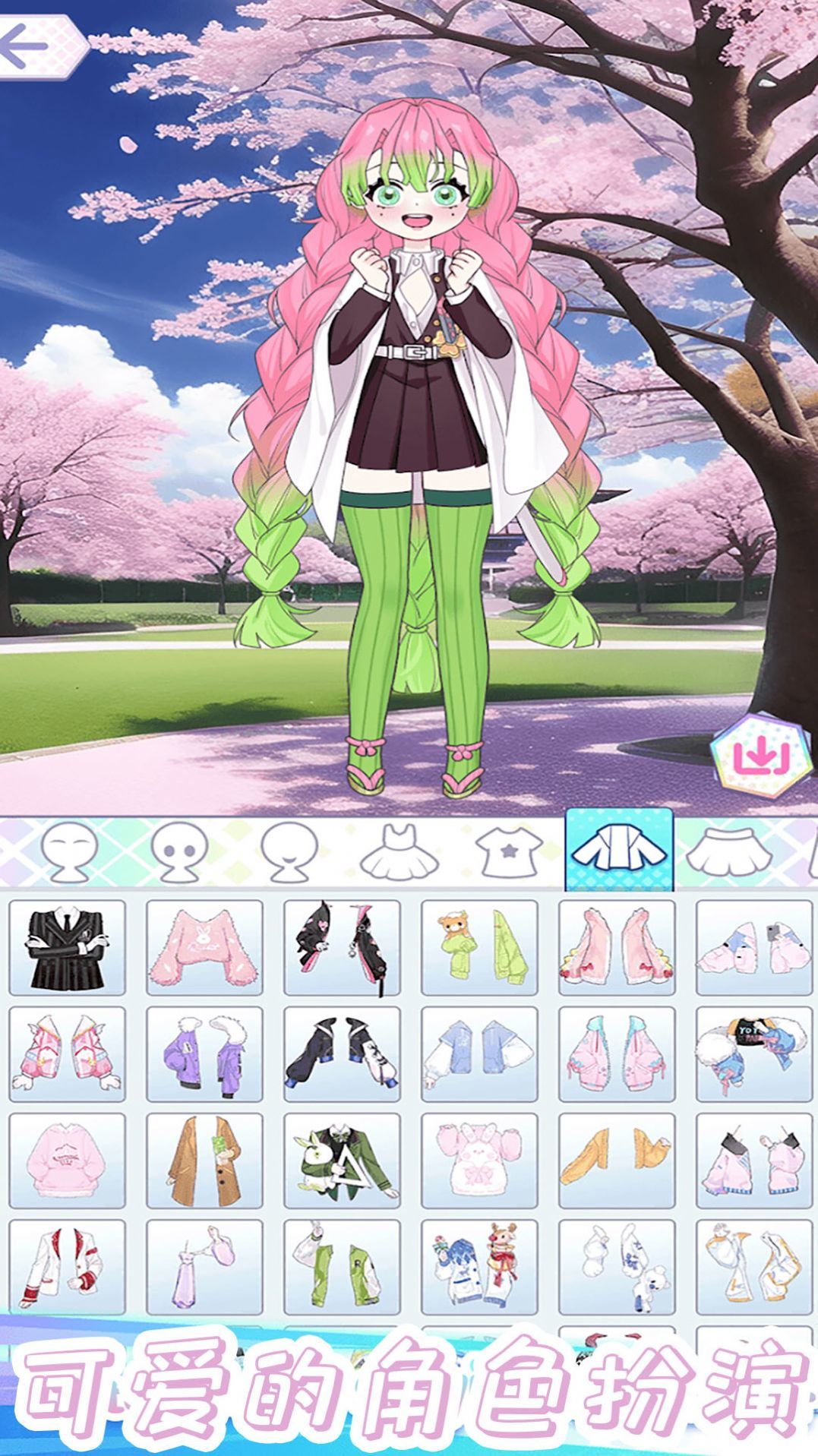Toggle the pink bunny sweater selection

204,952
